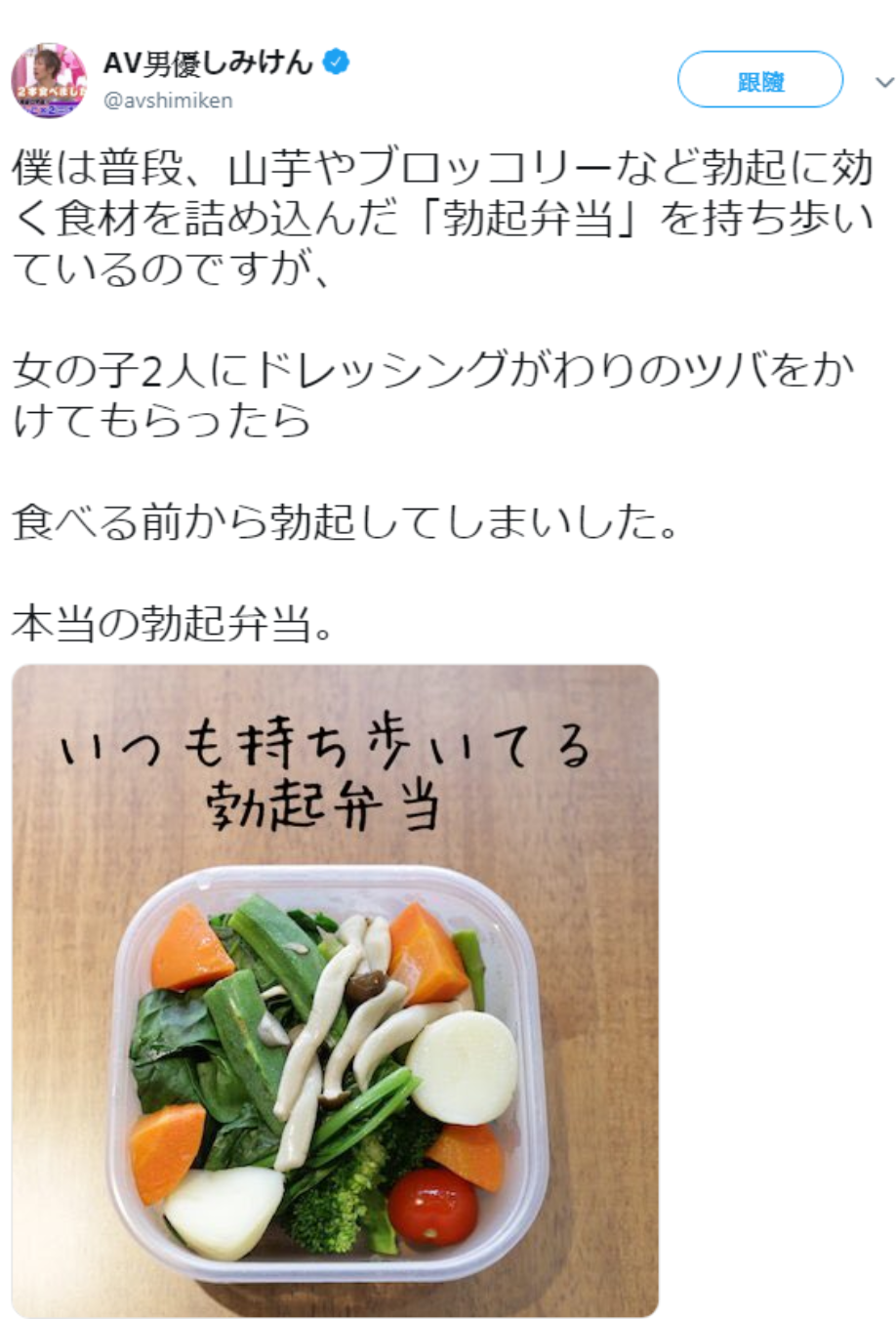
Task: Tap the 跟隨 follow button
Action: pos(759,81)
